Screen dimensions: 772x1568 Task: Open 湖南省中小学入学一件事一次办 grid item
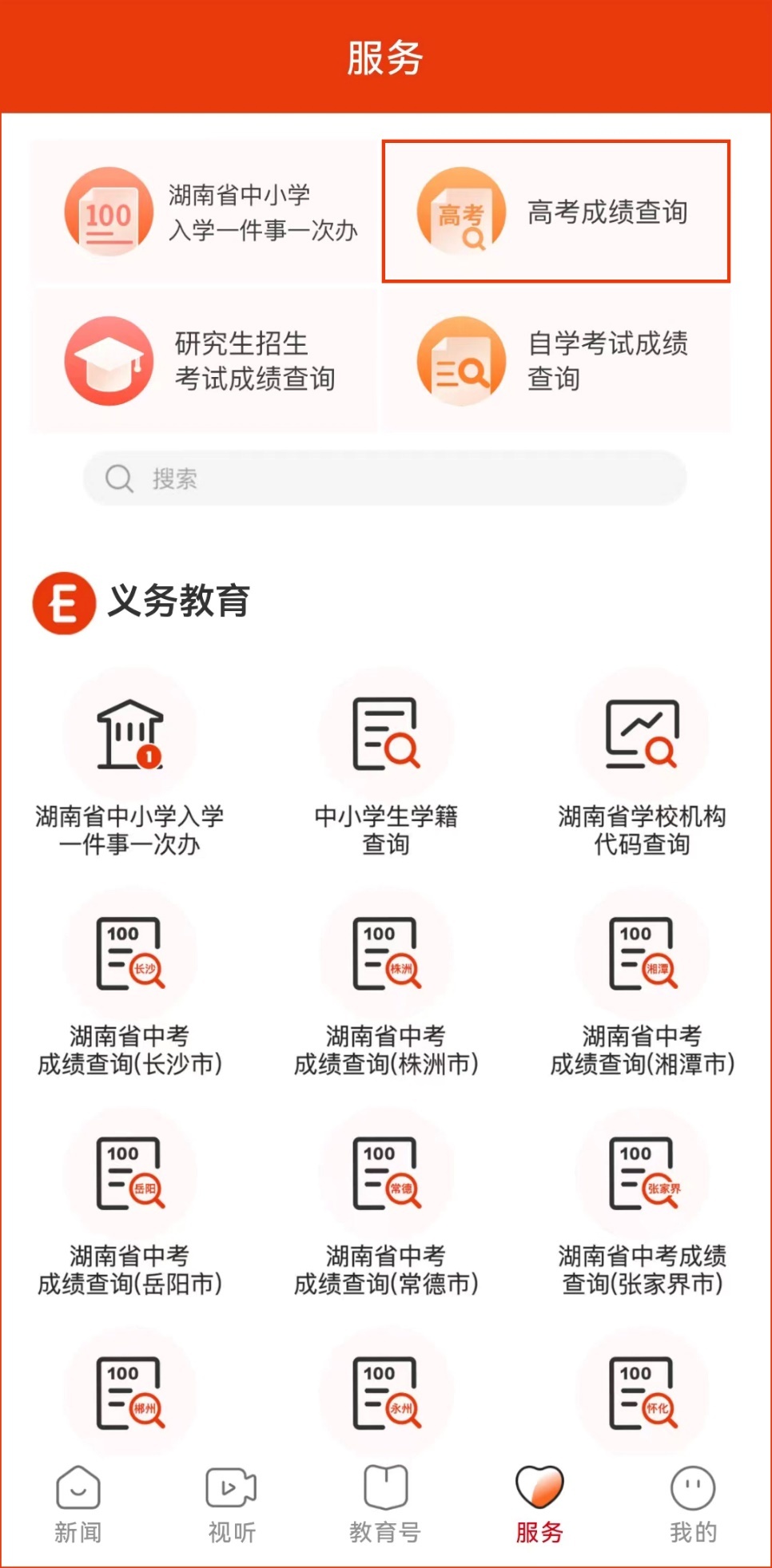pos(129,763)
